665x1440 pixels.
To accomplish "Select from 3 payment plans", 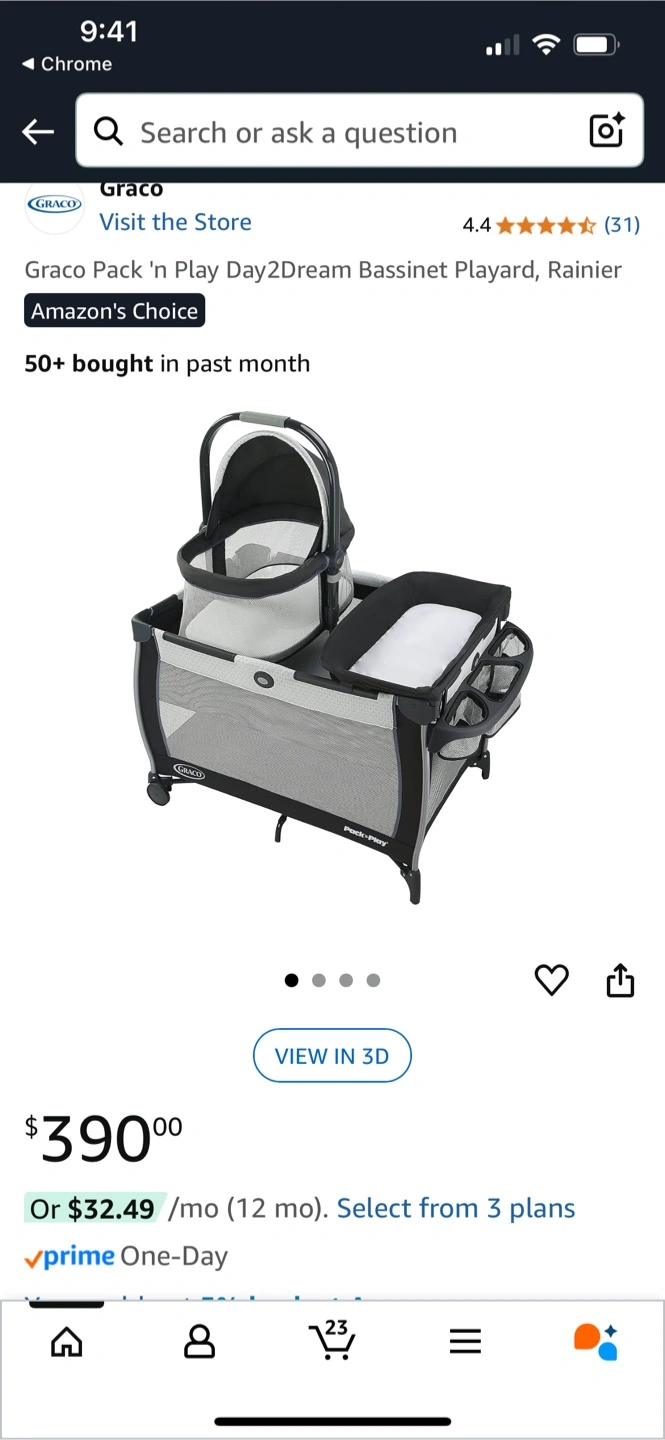I will [456, 1208].
